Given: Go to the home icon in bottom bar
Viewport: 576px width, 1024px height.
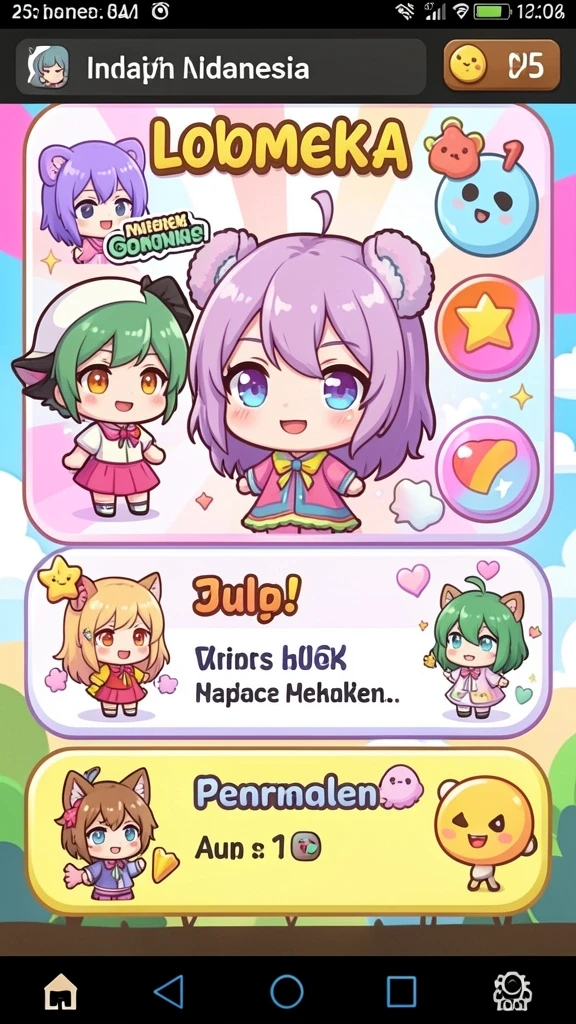Looking at the screenshot, I should (x=60, y=991).
